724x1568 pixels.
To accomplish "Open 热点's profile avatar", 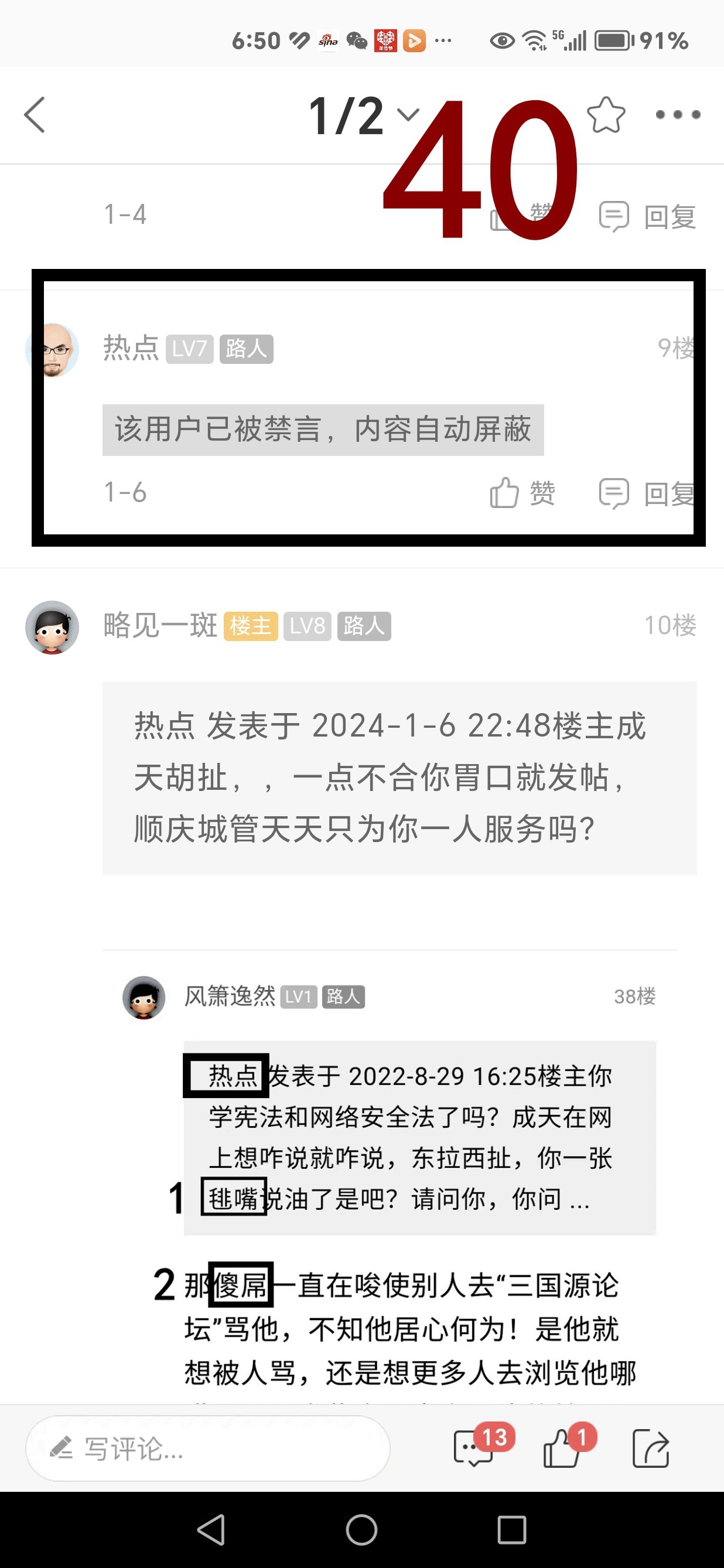I will pyautogui.click(x=53, y=349).
